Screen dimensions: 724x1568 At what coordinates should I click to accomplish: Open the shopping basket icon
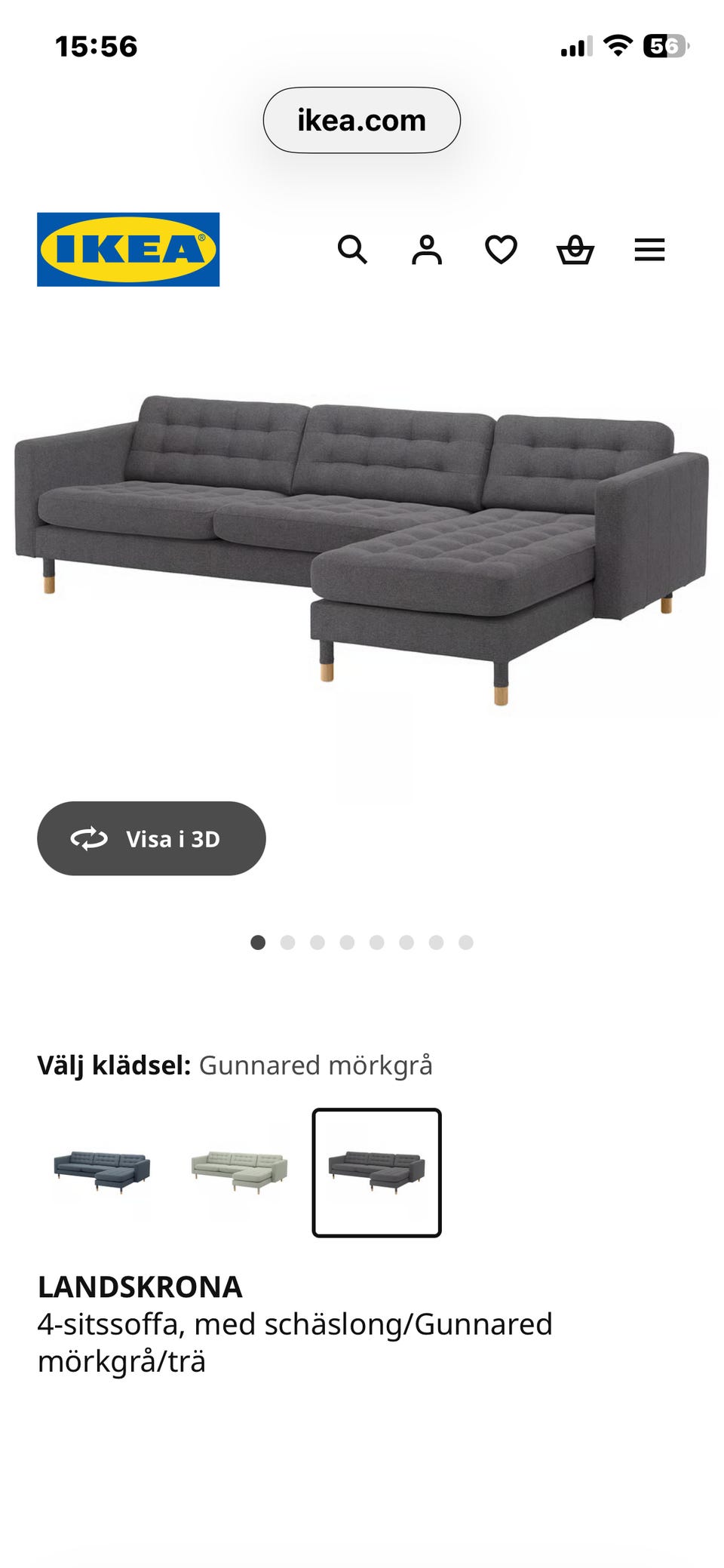click(x=575, y=250)
